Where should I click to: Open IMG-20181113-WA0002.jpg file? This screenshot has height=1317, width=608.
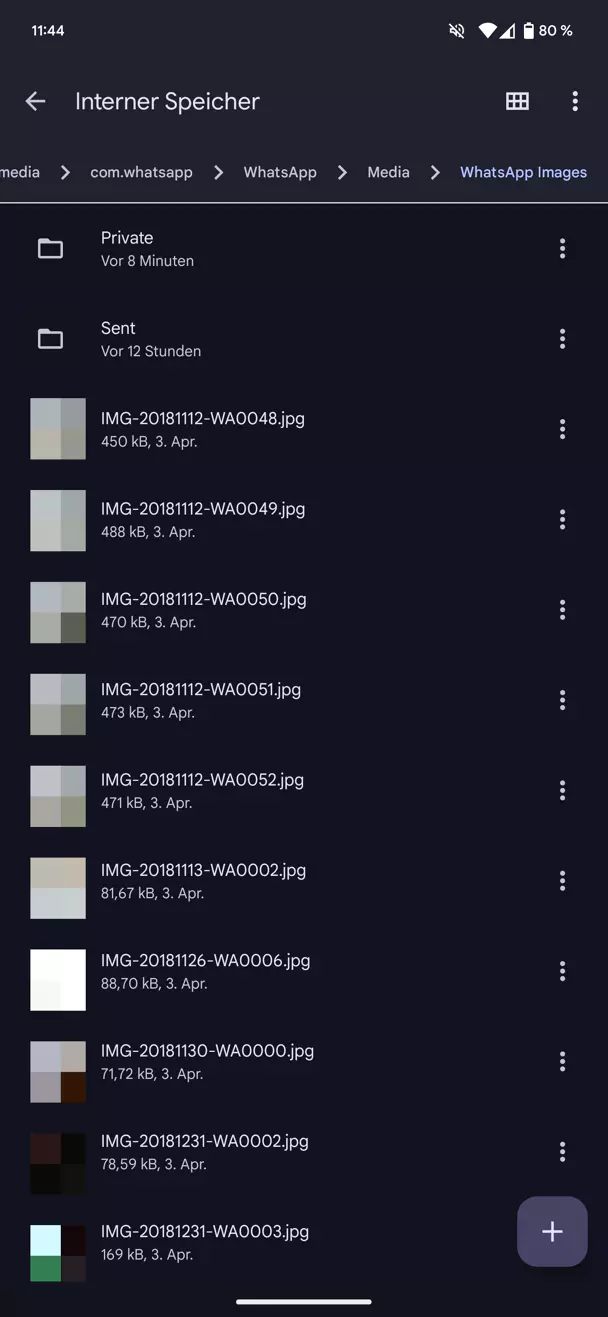coord(202,880)
